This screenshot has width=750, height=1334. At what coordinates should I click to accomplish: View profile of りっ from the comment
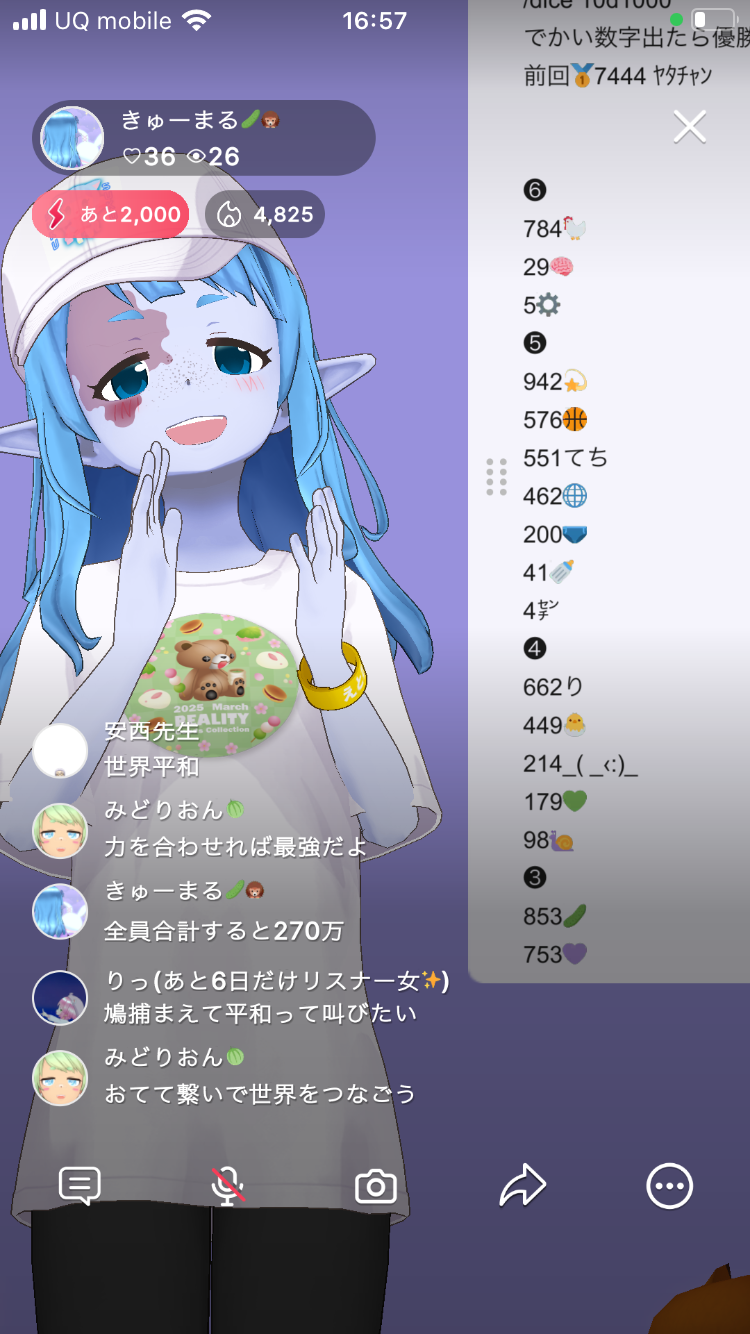(x=60, y=997)
